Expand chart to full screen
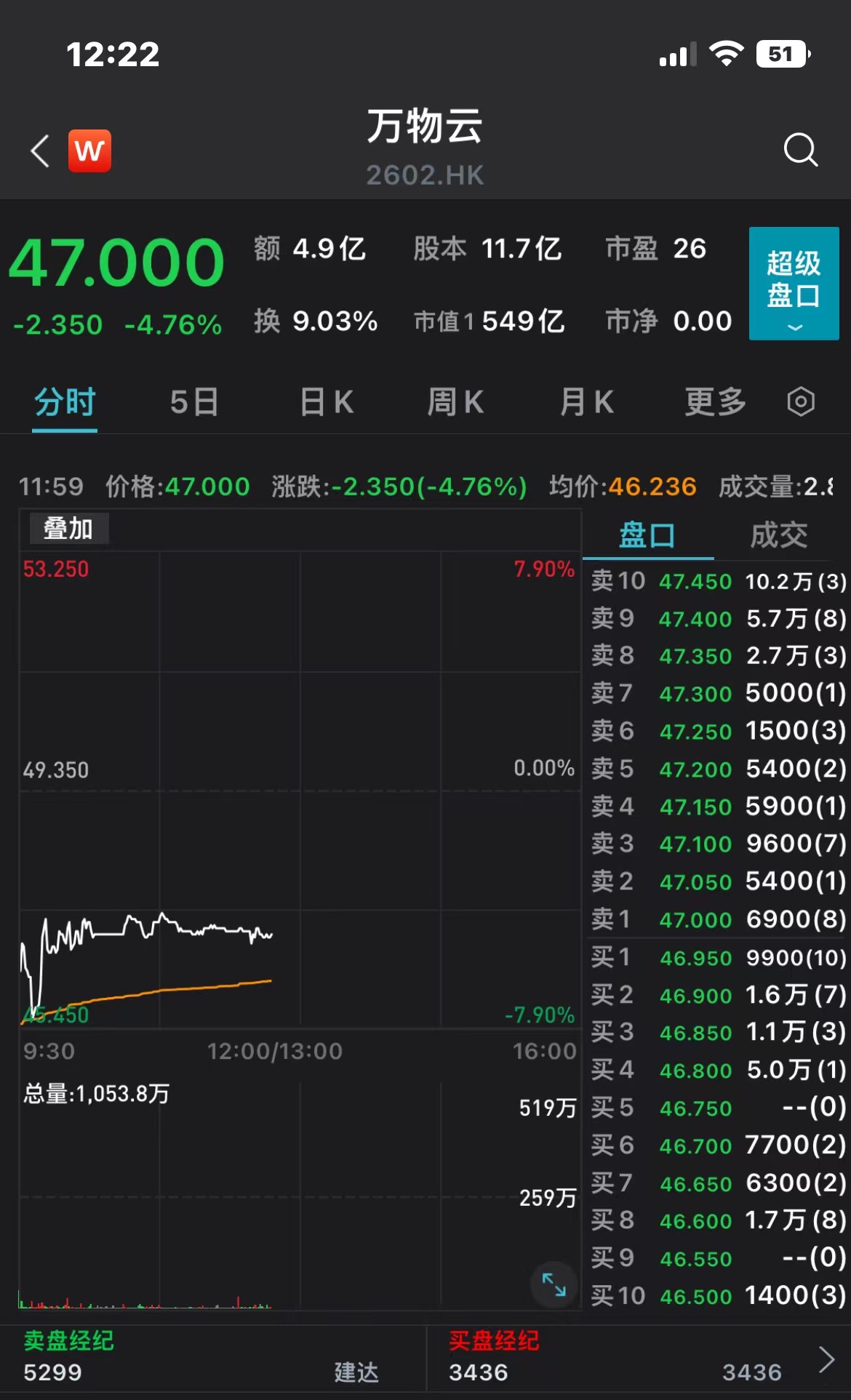 554,1284
